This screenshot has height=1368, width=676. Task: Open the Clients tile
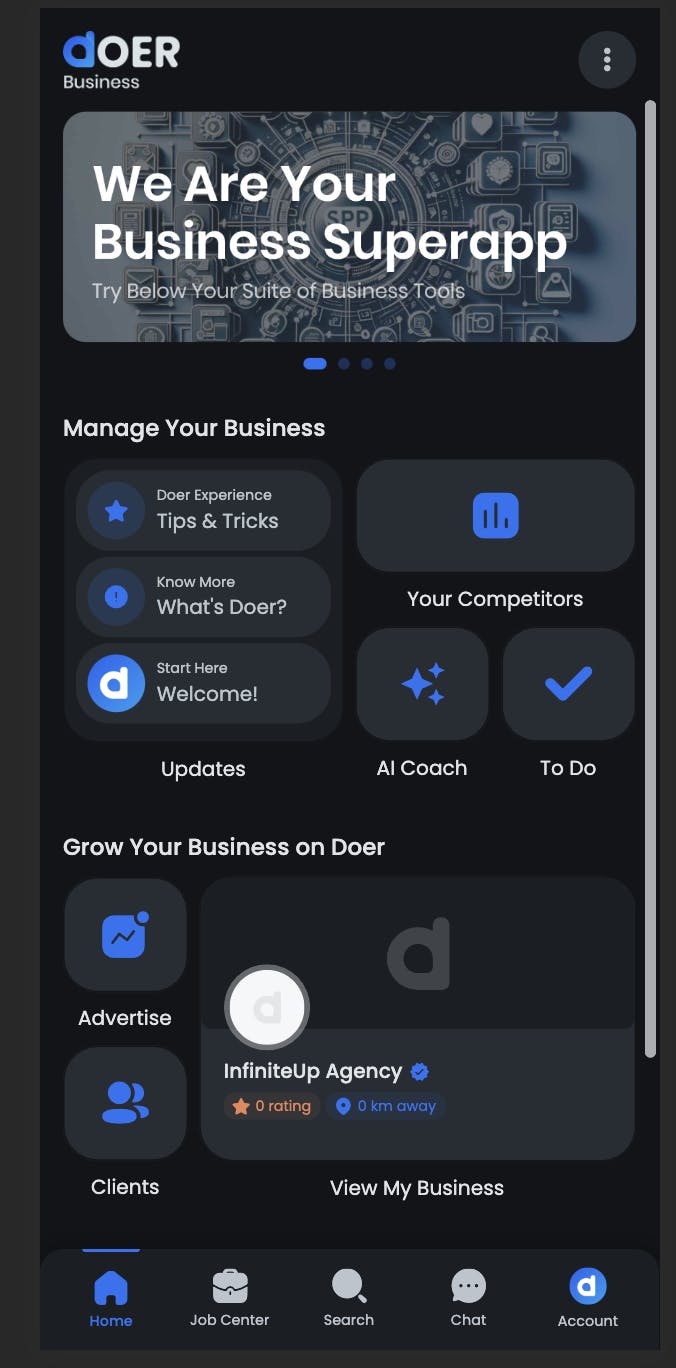[x=125, y=1102]
